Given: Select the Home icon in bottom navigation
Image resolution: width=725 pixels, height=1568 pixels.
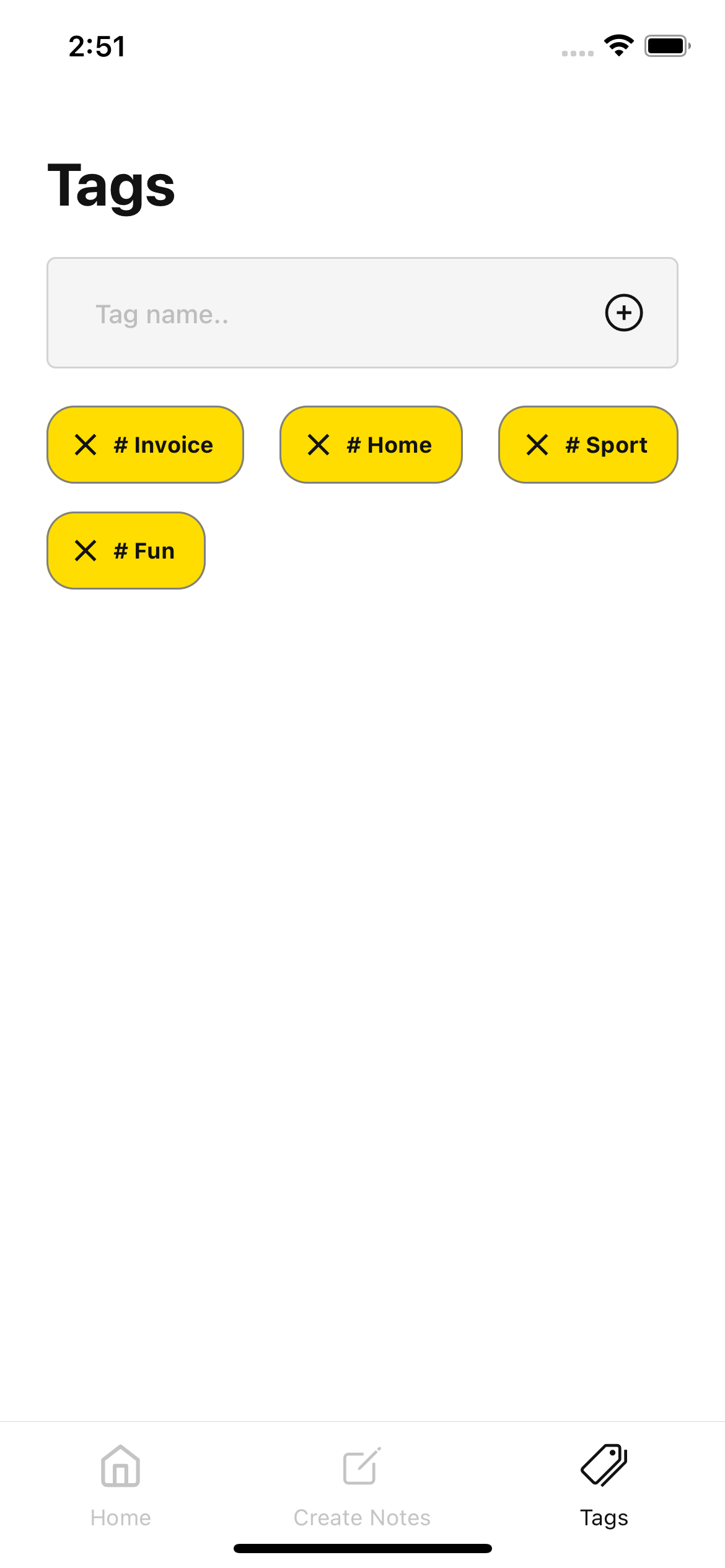Looking at the screenshot, I should [120, 1466].
